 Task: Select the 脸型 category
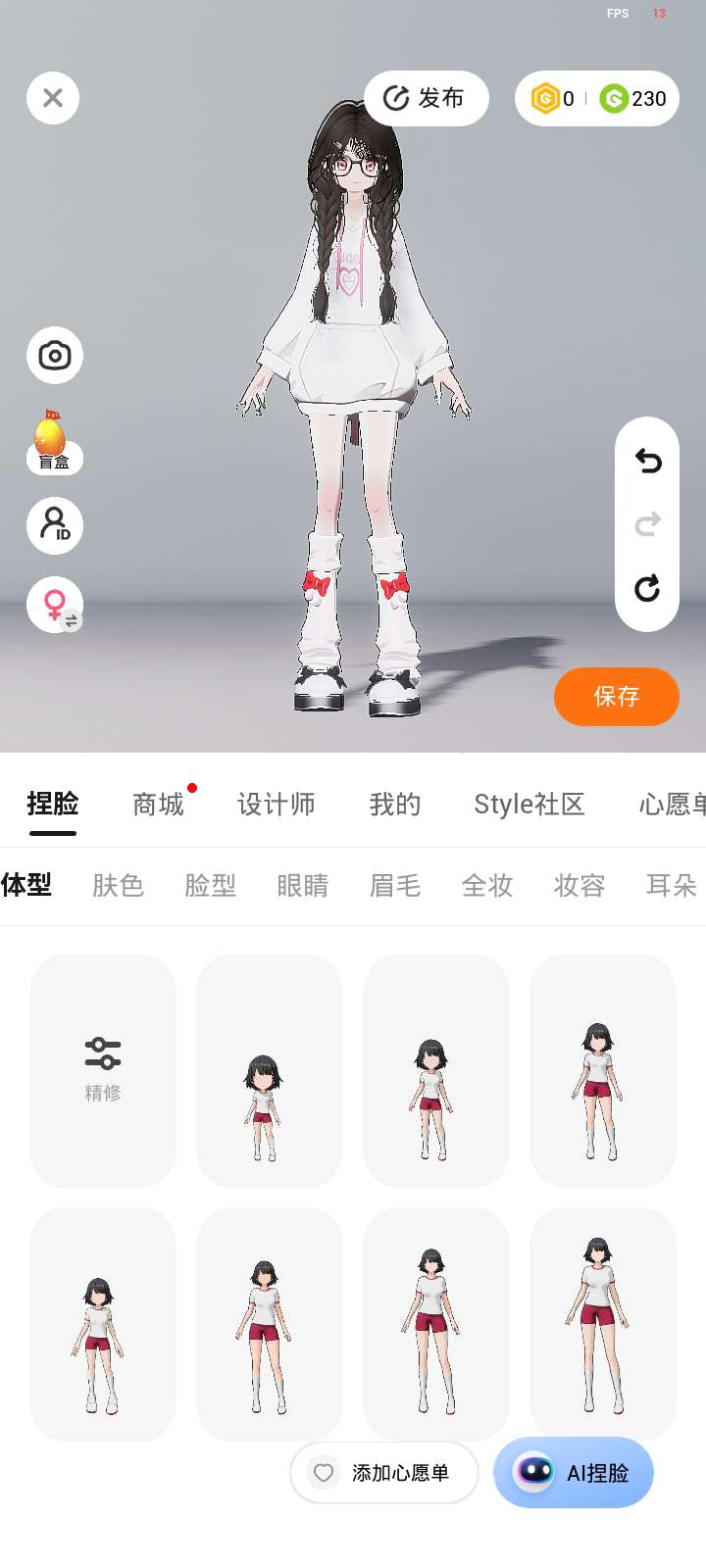(211, 886)
